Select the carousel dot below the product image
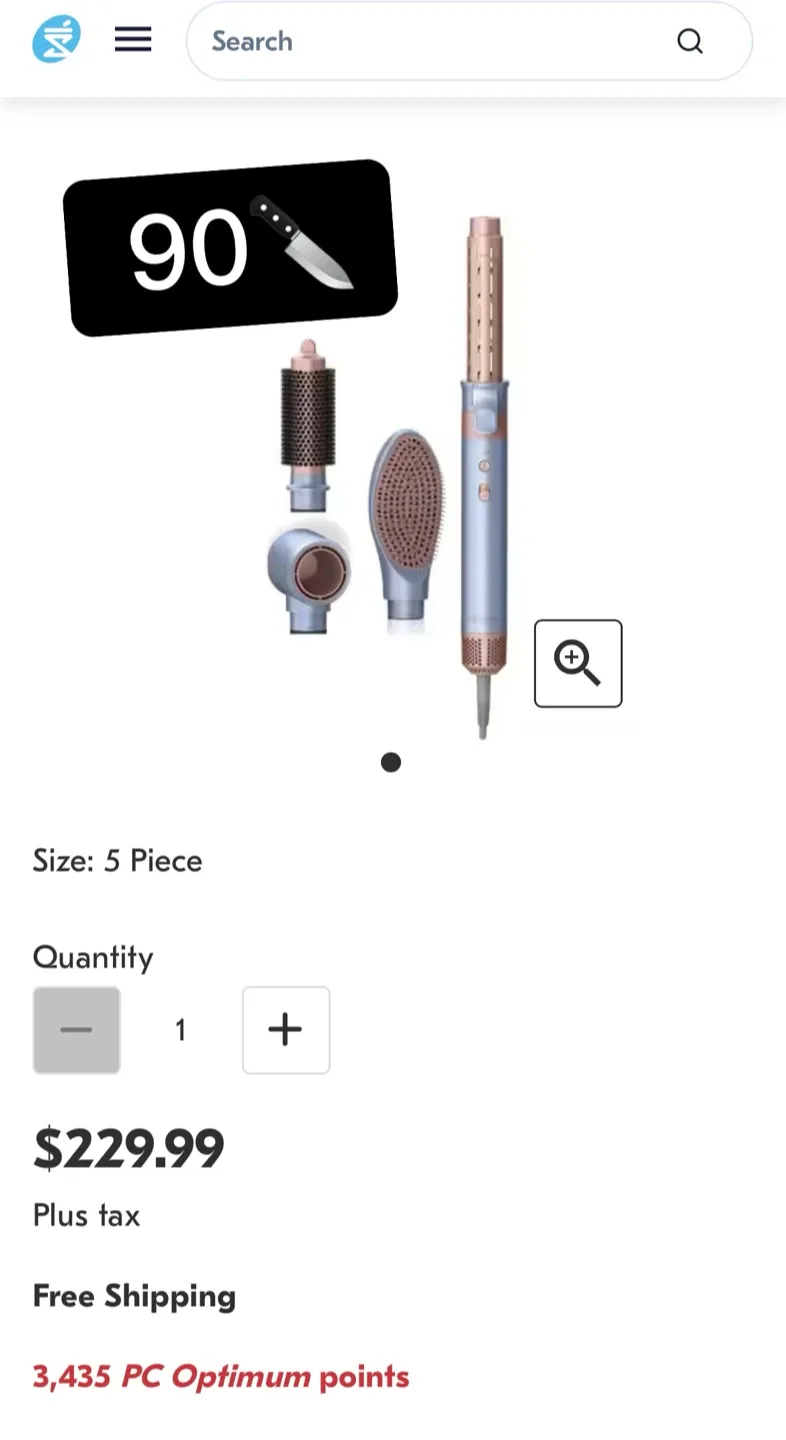Viewport: 786px width, 1440px height. 391,762
